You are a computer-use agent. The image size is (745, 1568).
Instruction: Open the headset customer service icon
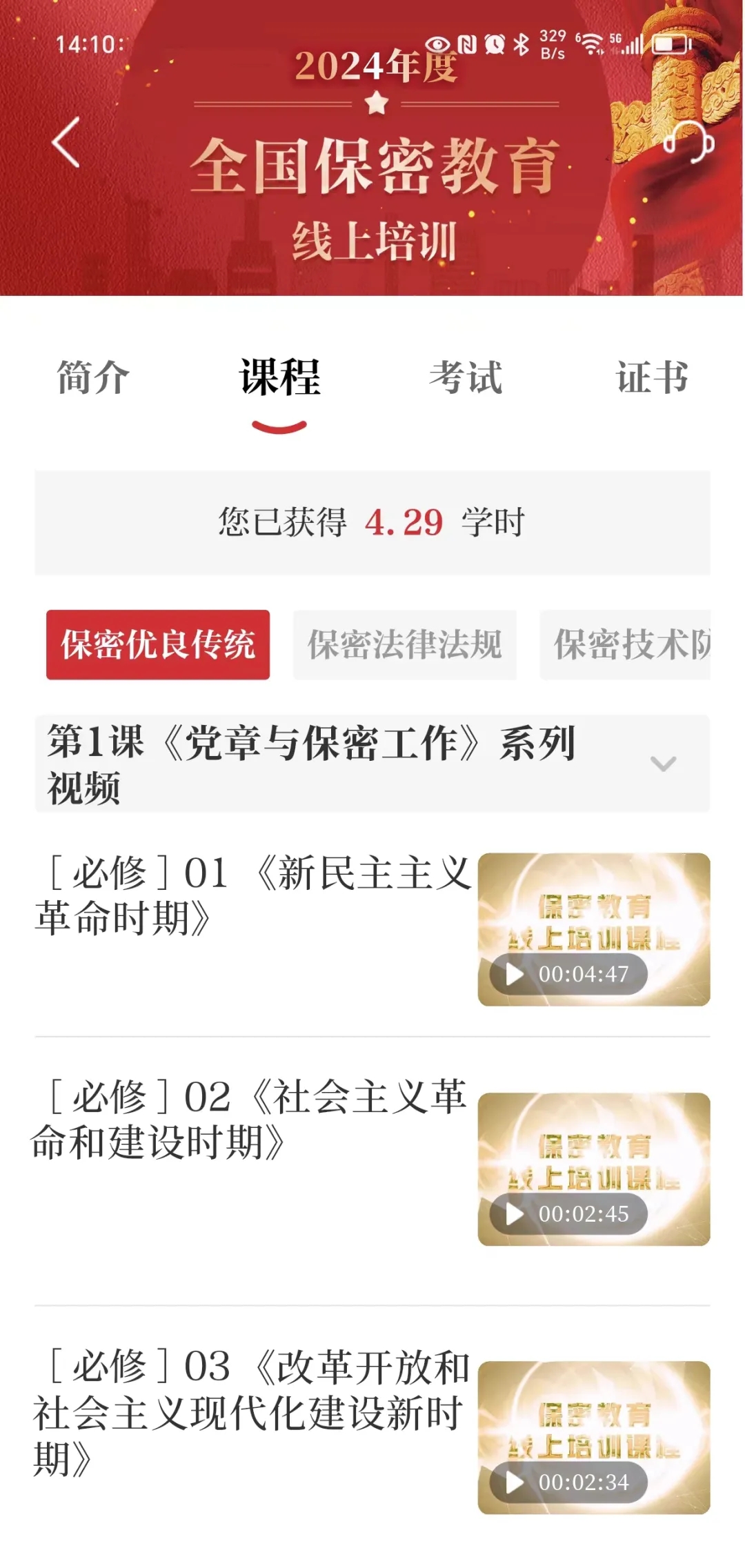pos(688,141)
